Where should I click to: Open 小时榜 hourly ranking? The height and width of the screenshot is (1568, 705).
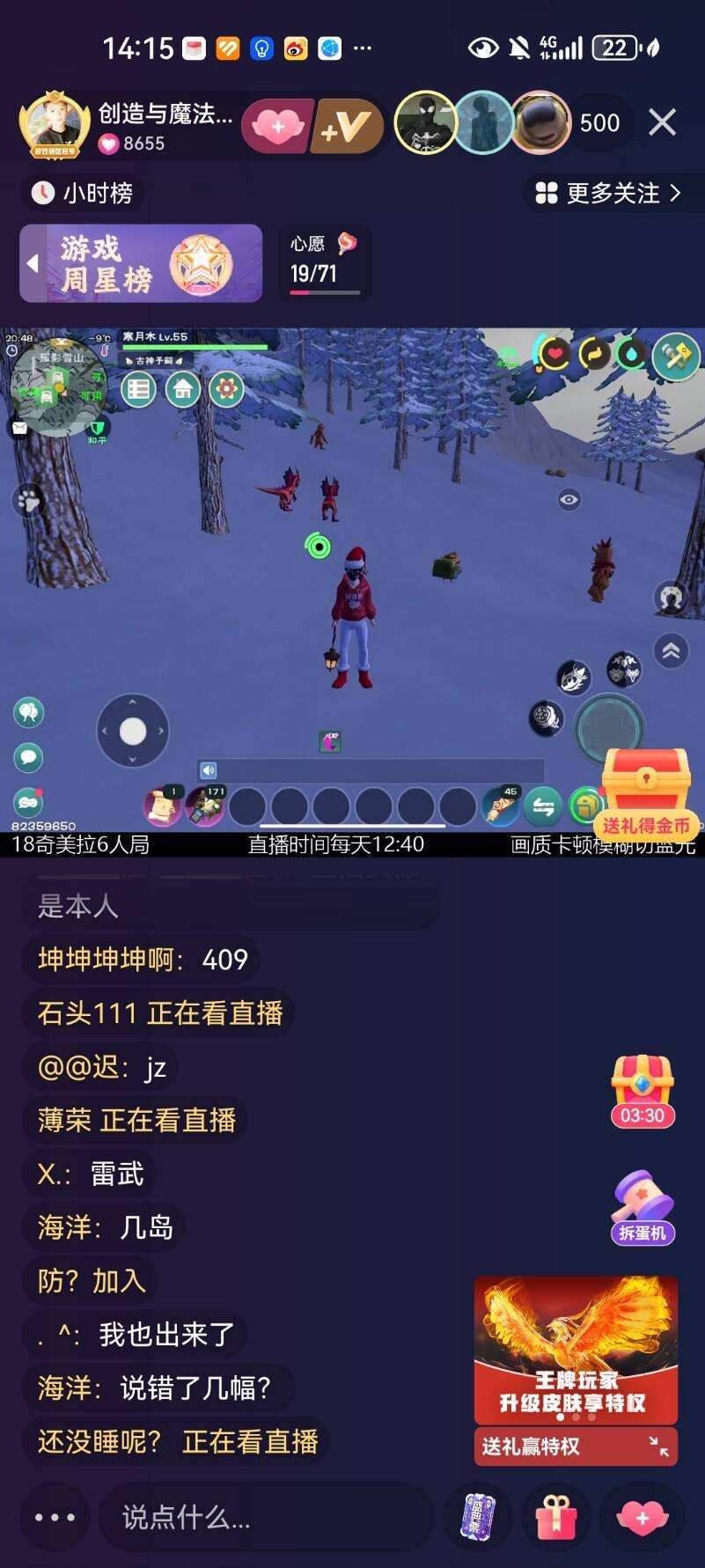point(82,193)
